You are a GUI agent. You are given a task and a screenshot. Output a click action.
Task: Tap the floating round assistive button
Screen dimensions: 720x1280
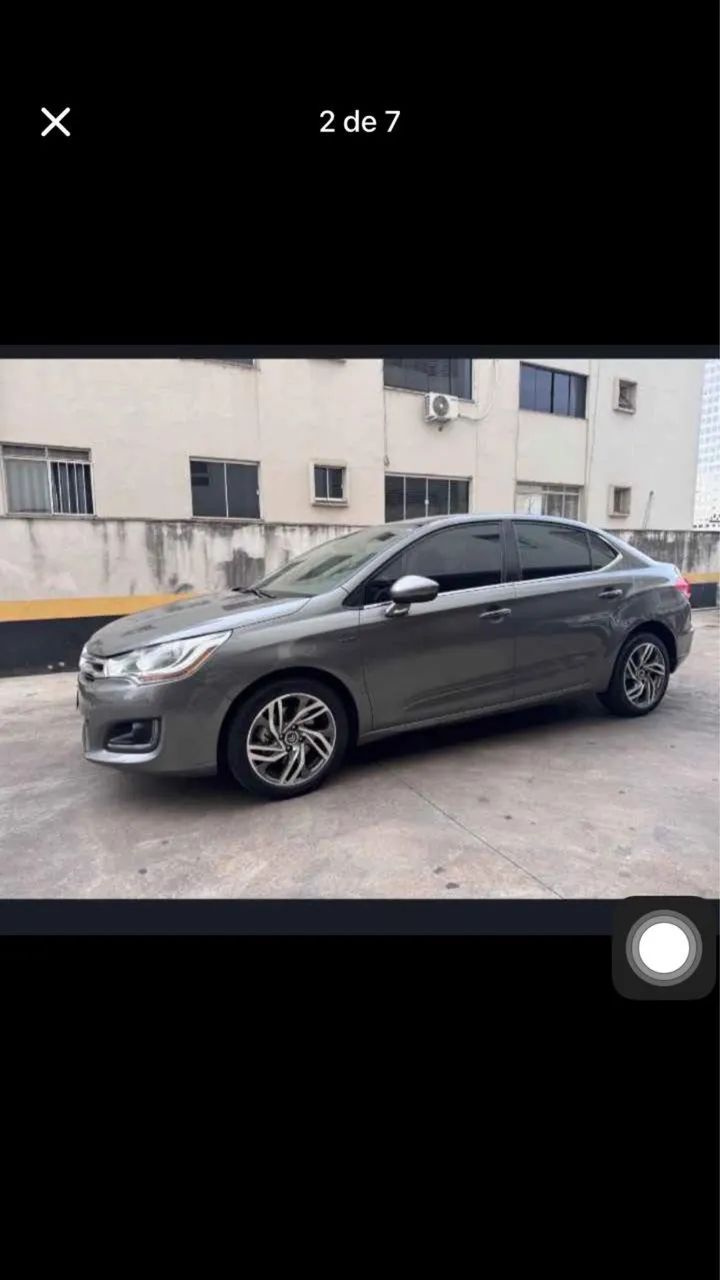(x=664, y=947)
